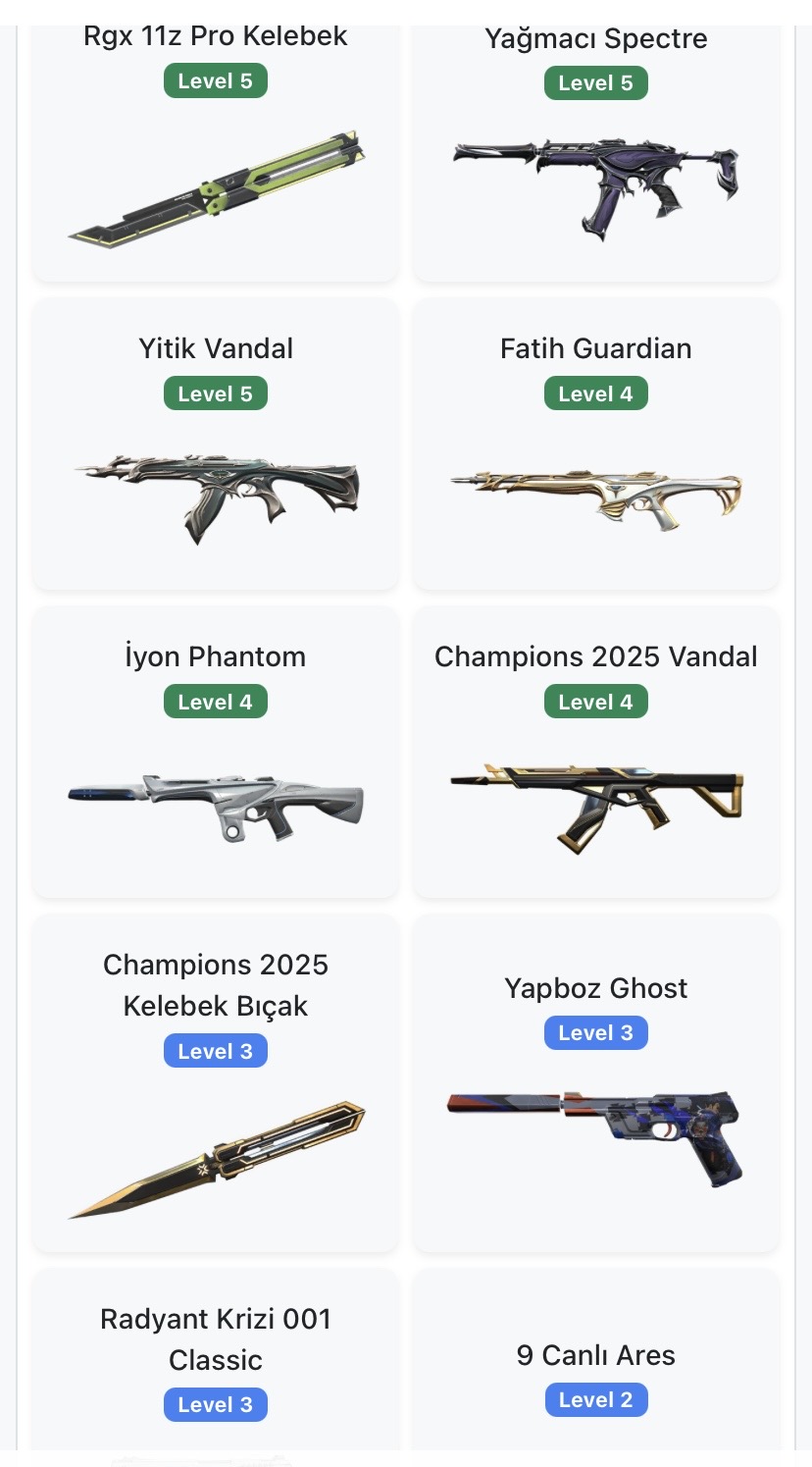Image resolution: width=812 pixels, height=1467 pixels.
Task: Tap the İyon Phantom skin card
Action: pos(216,754)
